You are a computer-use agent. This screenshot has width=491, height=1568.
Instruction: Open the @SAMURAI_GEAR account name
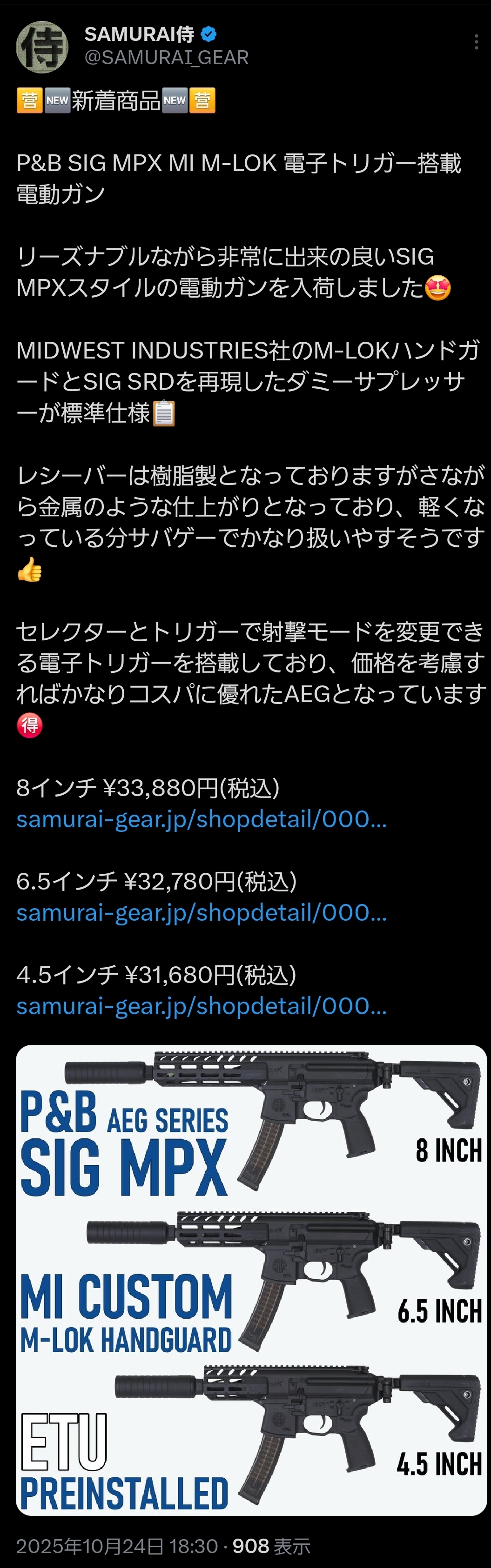pos(166,57)
